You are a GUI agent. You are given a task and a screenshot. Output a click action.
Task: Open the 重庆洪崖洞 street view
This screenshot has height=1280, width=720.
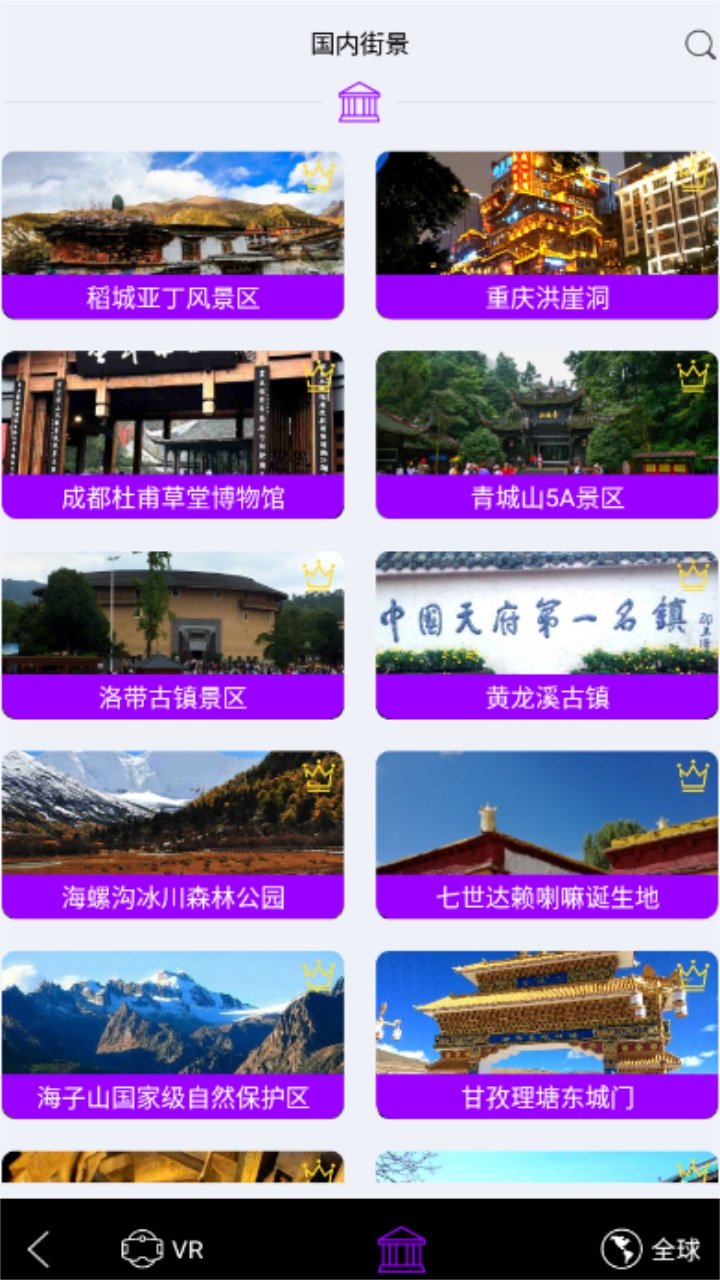coord(545,232)
